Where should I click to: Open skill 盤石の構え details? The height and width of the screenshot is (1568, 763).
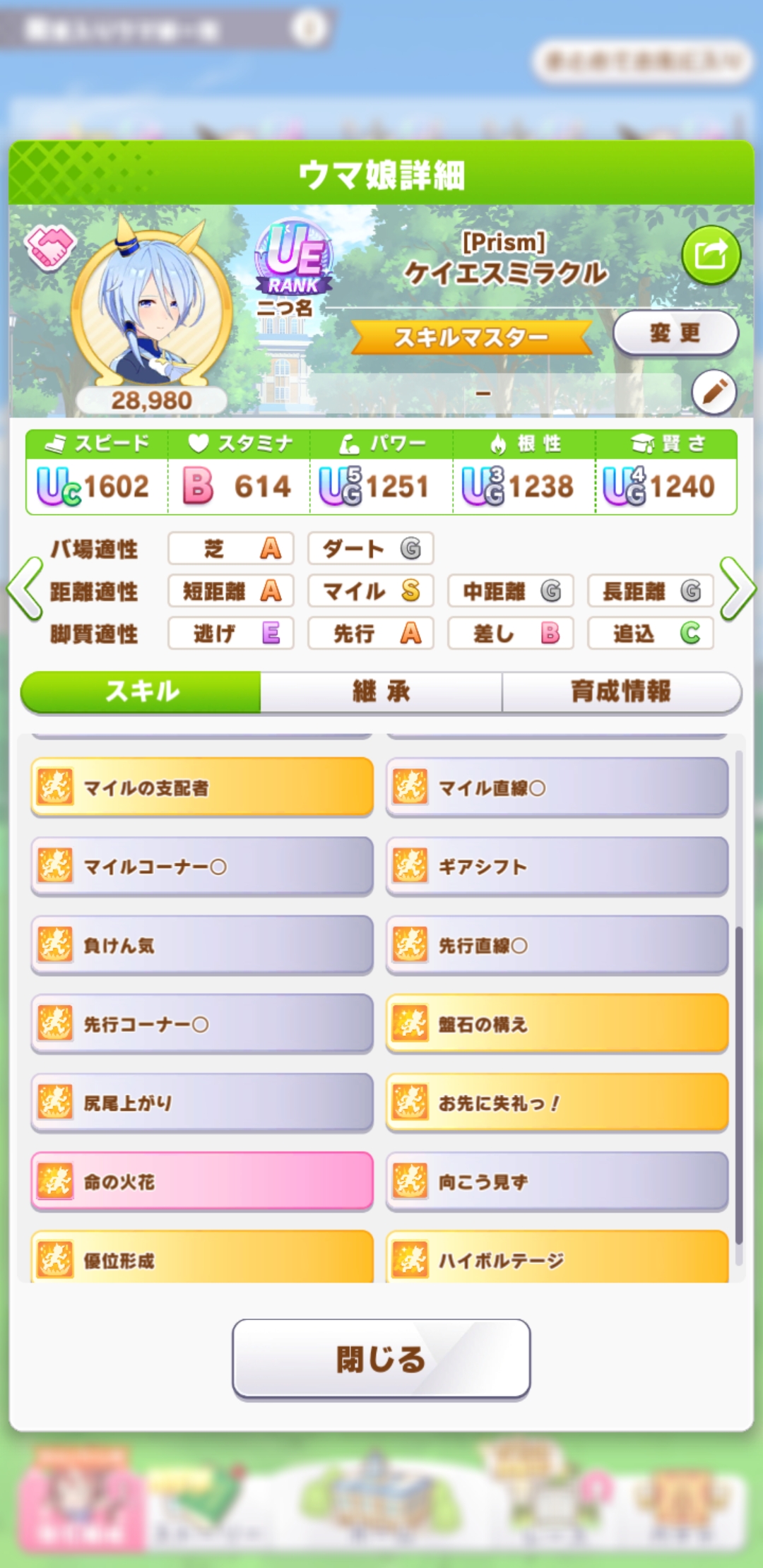(x=557, y=1024)
